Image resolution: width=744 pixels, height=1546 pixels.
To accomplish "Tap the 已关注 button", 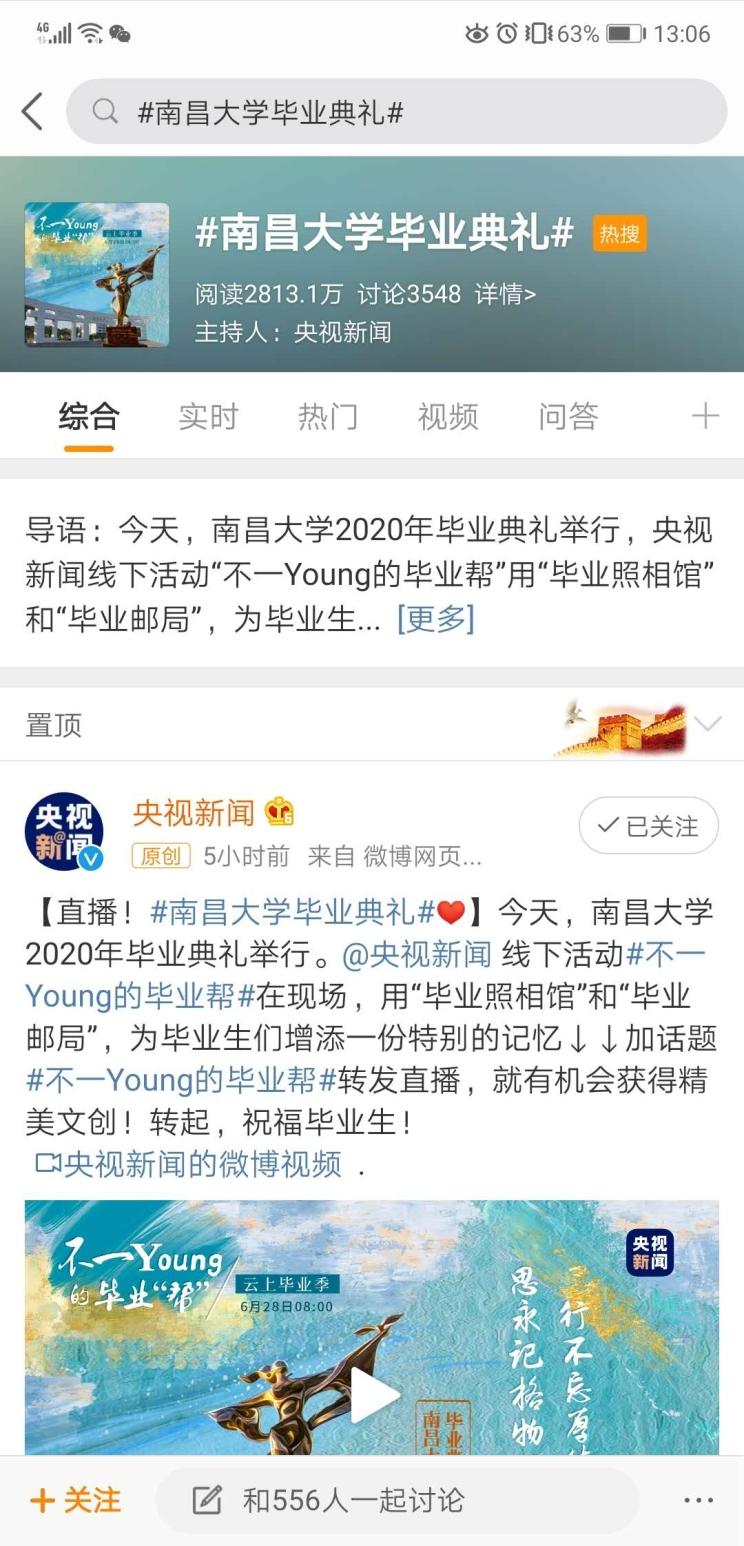I will point(648,826).
